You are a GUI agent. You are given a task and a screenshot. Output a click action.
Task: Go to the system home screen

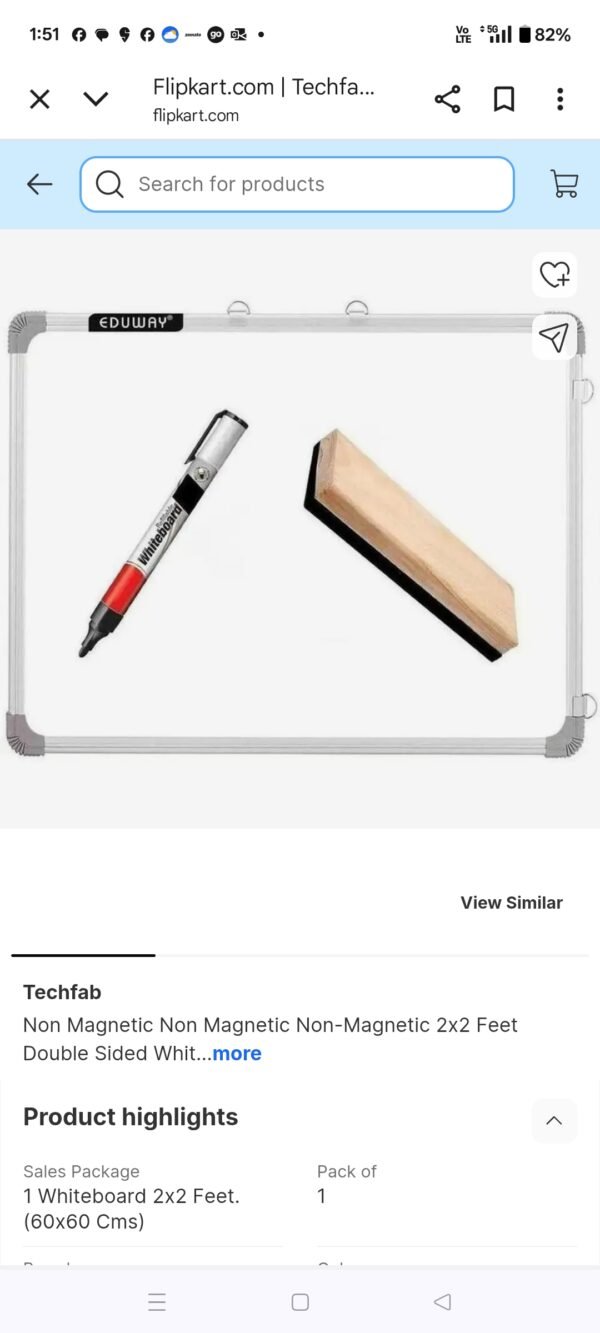point(300,1302)
